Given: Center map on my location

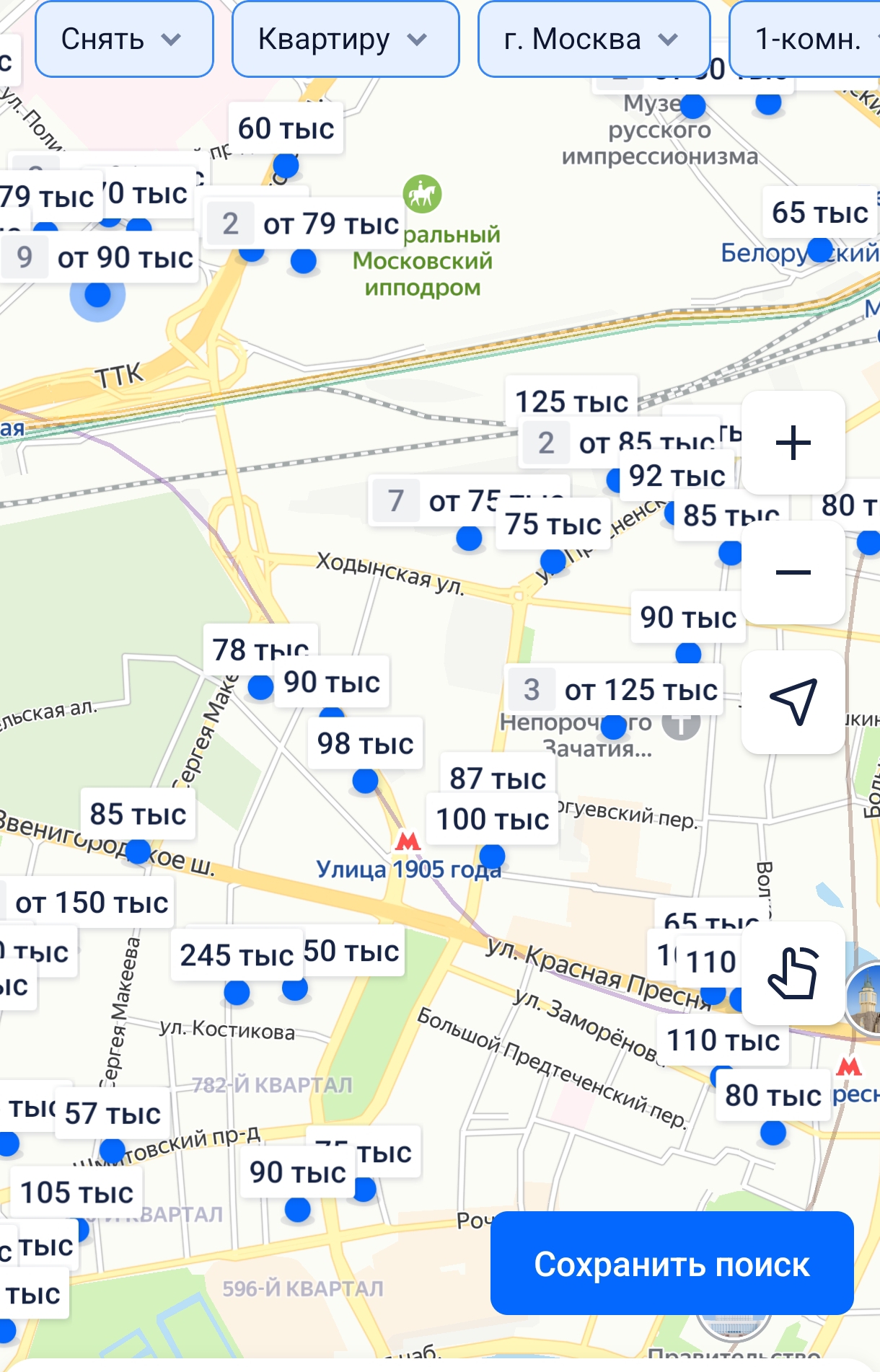Looking at the screenshot, I should click(793, 702).
